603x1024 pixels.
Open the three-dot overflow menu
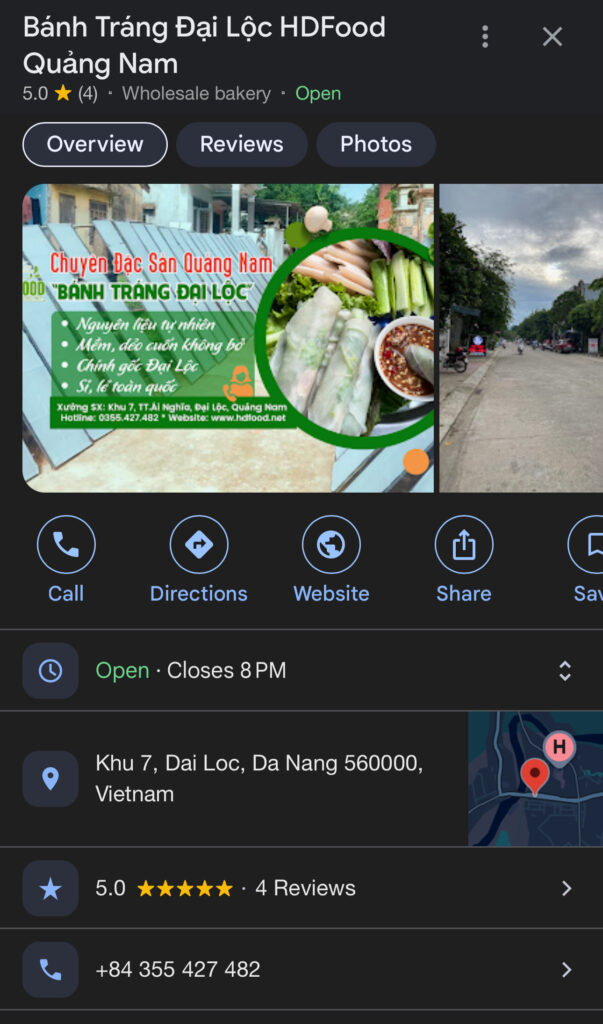[x=485, y=37]
